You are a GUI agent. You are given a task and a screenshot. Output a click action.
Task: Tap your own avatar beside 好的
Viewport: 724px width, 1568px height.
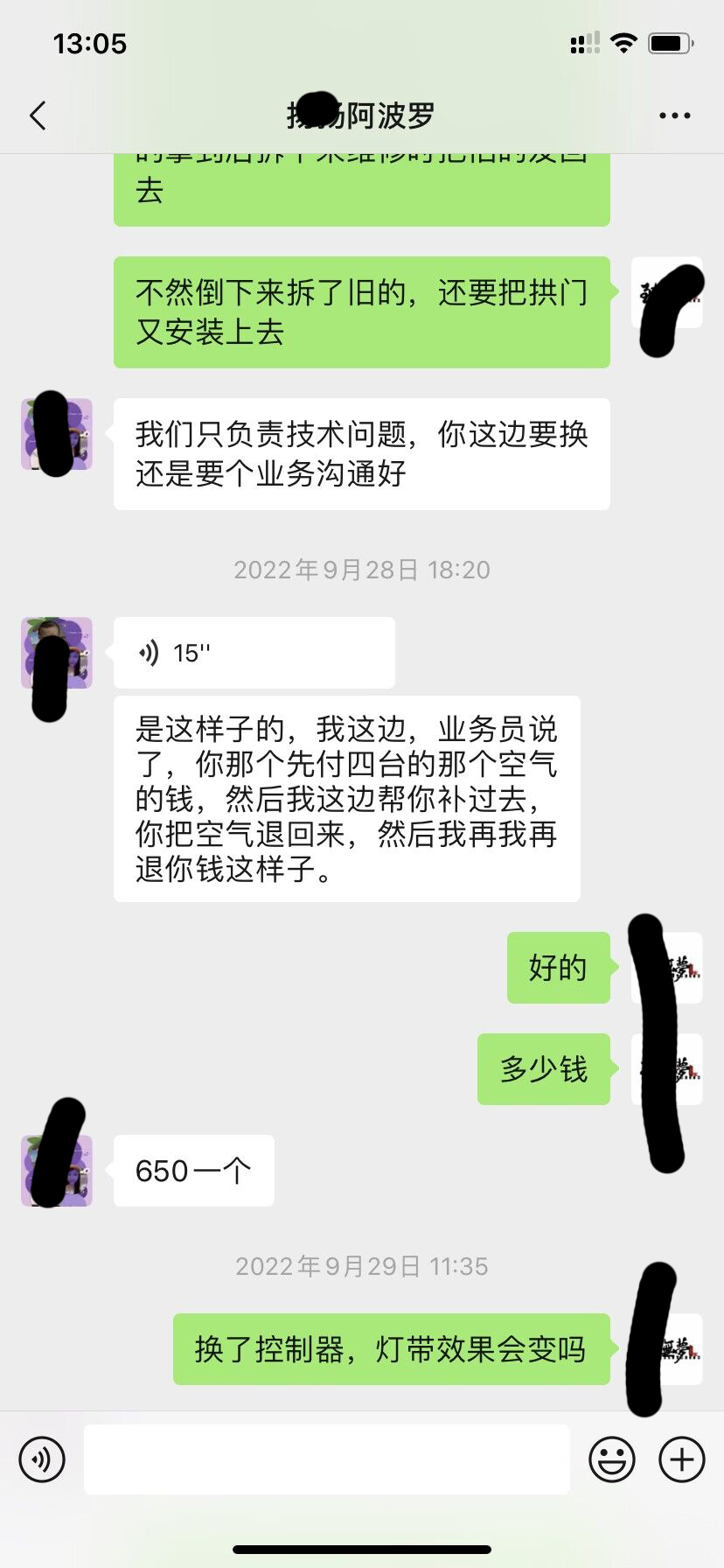tap(666, 969)
